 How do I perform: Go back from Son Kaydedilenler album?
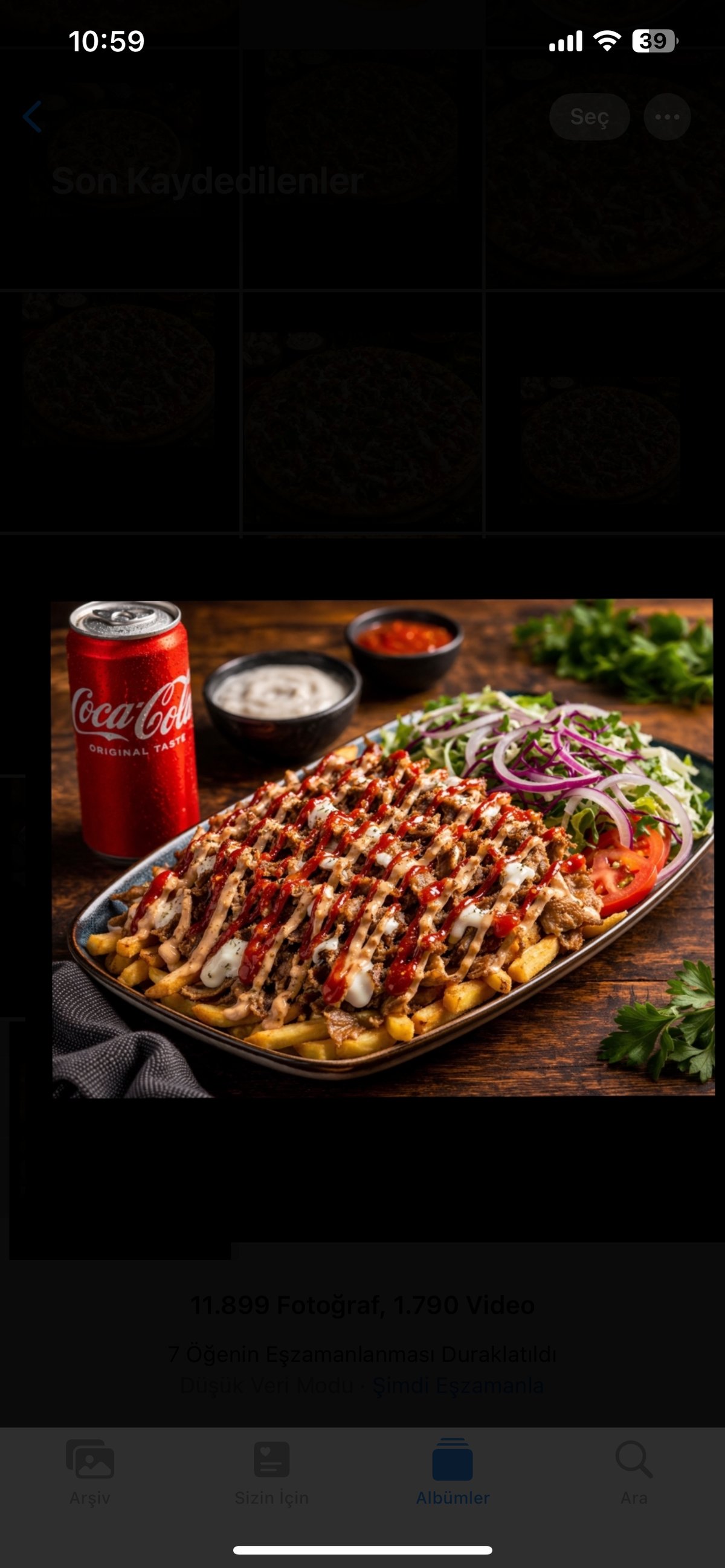32,116
